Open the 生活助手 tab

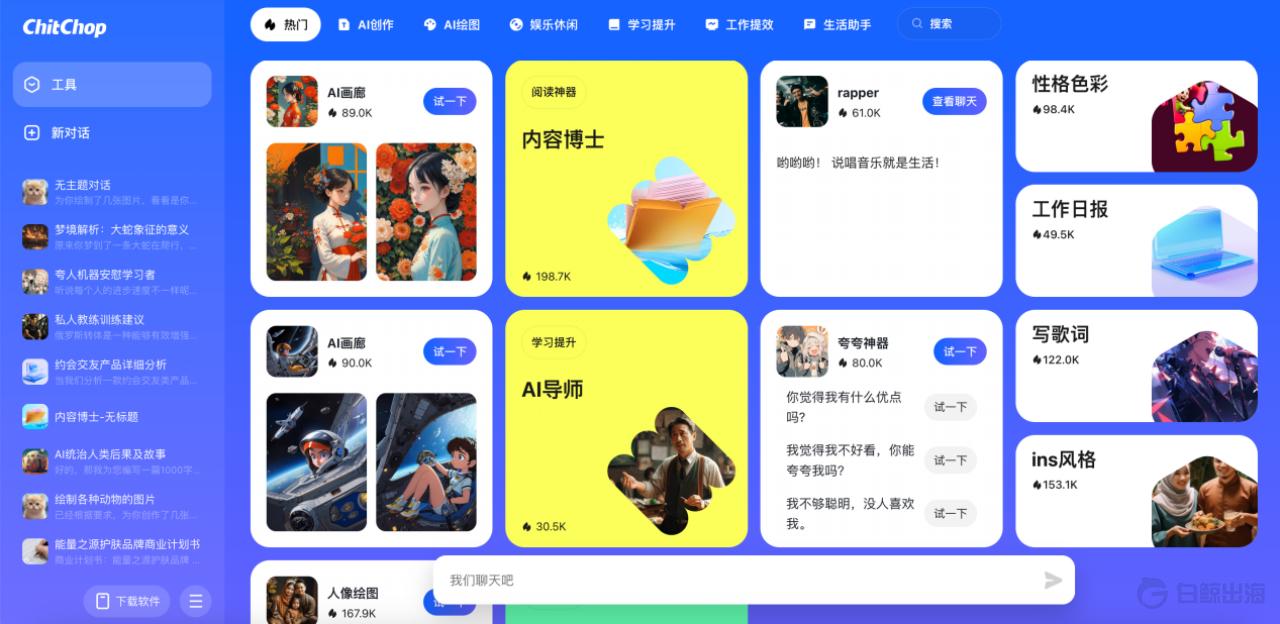pyautogui.click(x=837, y=24)
